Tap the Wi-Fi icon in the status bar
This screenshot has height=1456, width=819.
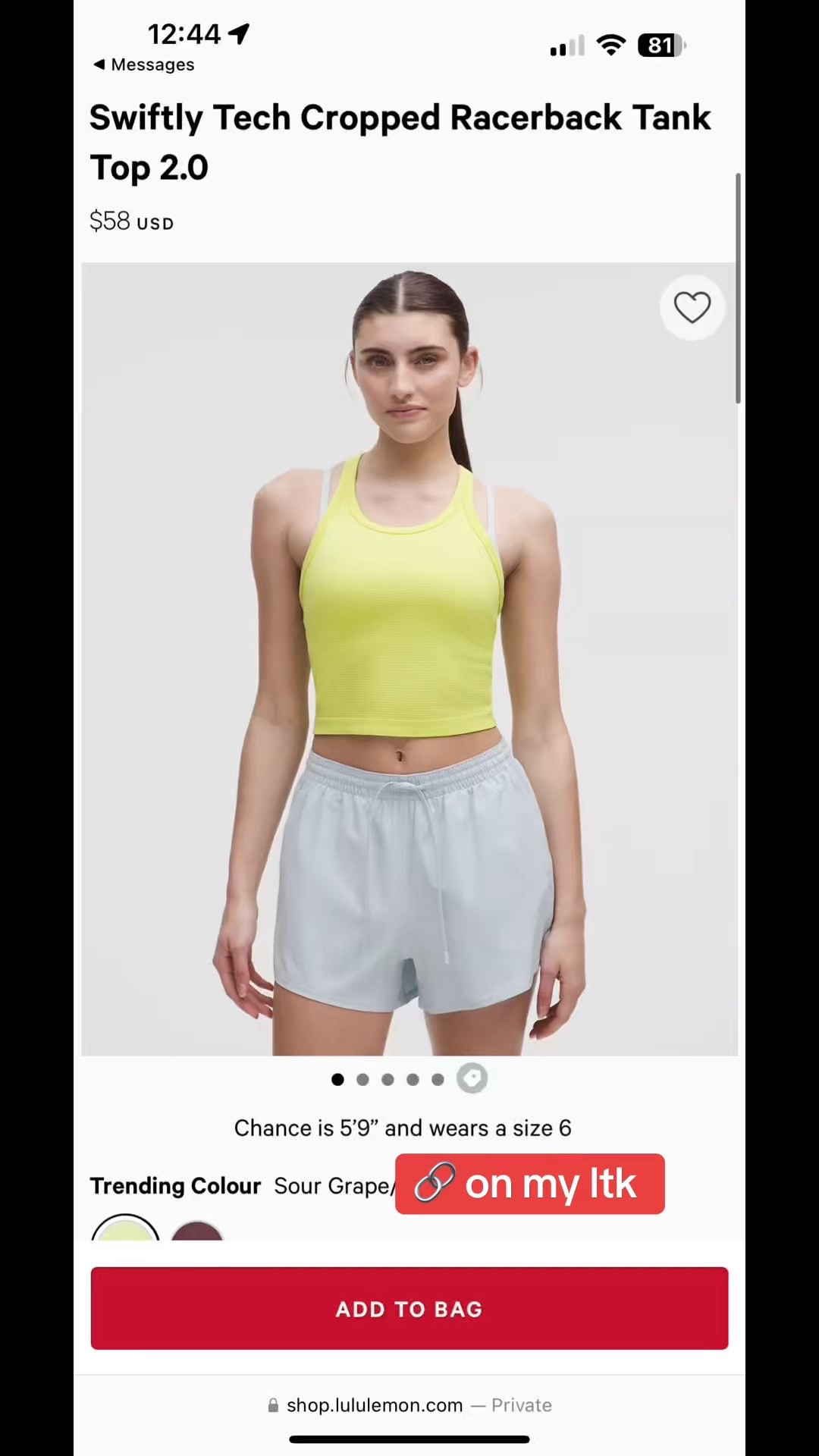pyautogui.click(x=611, y=45)
